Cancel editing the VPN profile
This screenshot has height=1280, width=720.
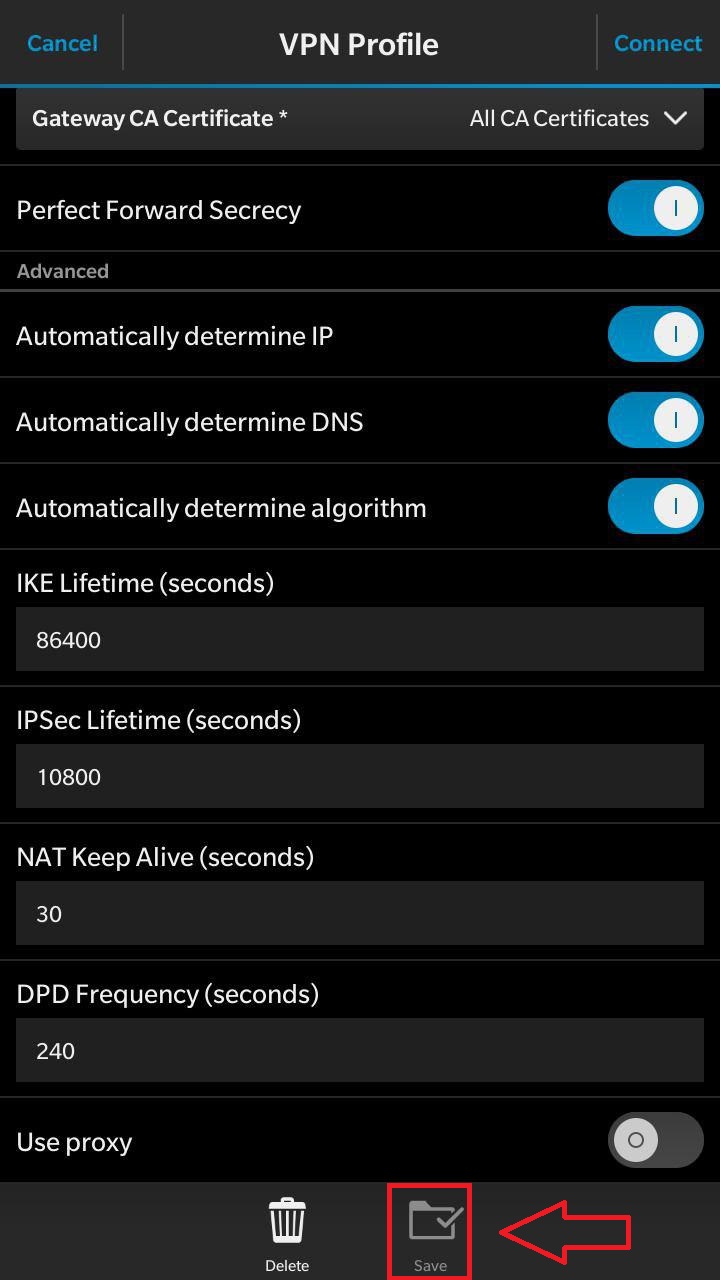pos(62,43)
